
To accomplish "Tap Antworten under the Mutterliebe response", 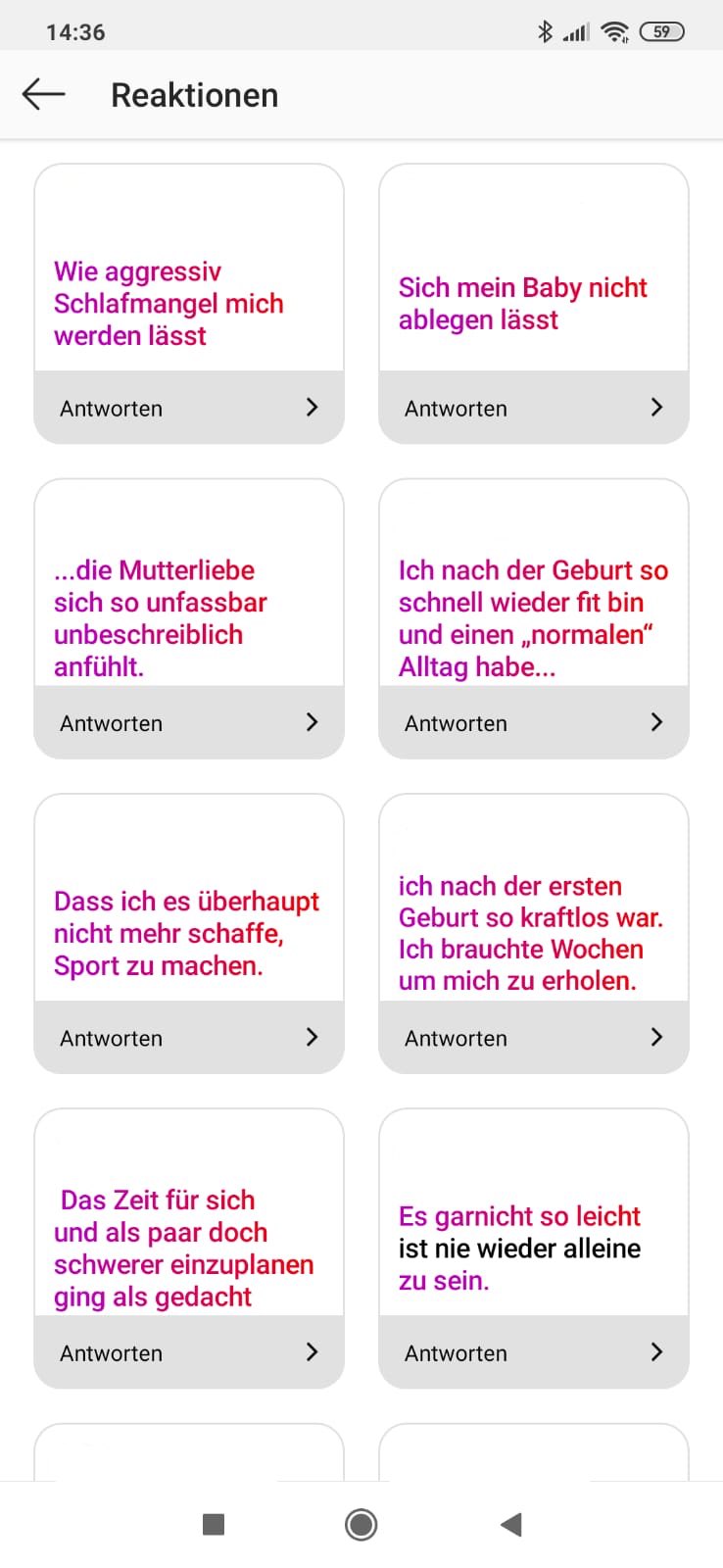I will (x=189, y=723).
